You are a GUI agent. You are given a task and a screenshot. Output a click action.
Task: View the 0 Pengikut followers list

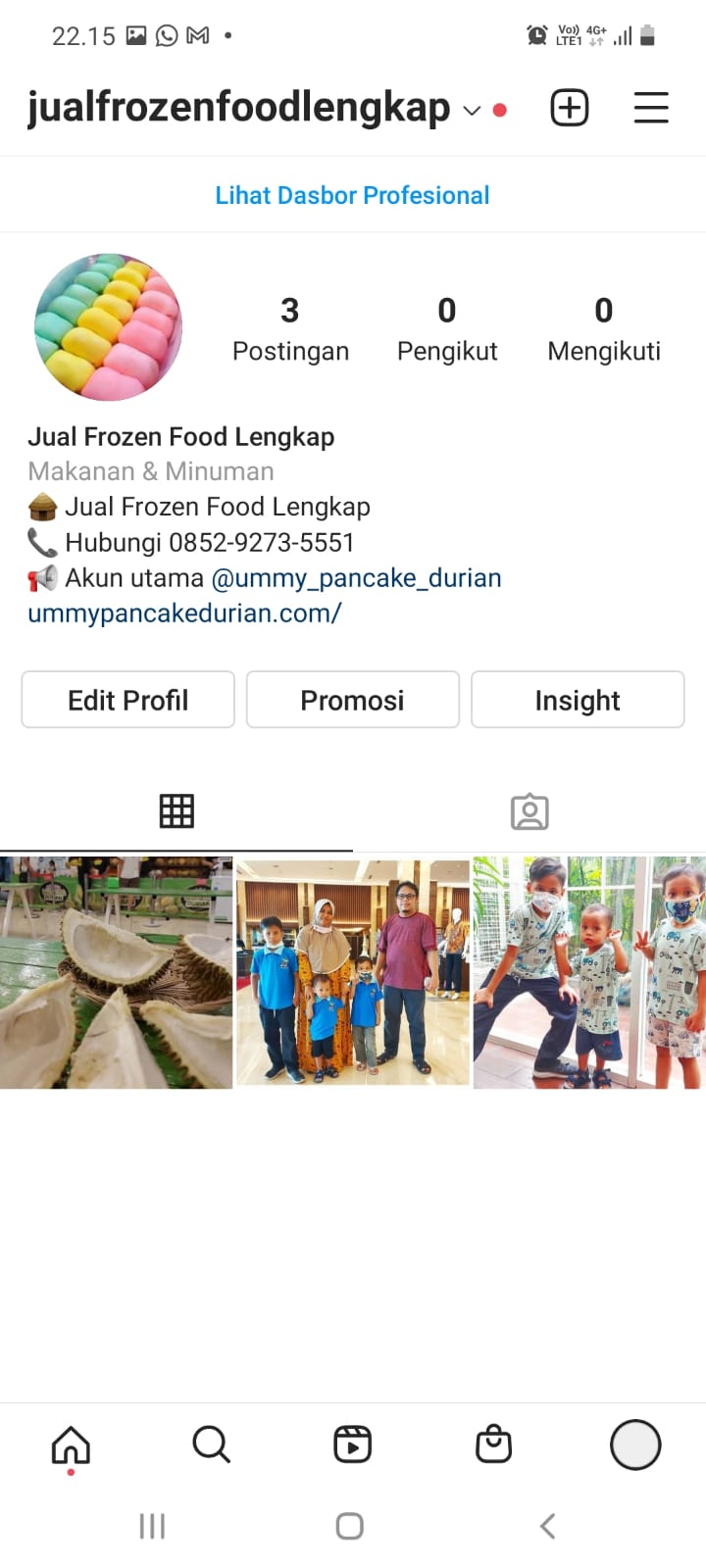click(x=447, y=329)
